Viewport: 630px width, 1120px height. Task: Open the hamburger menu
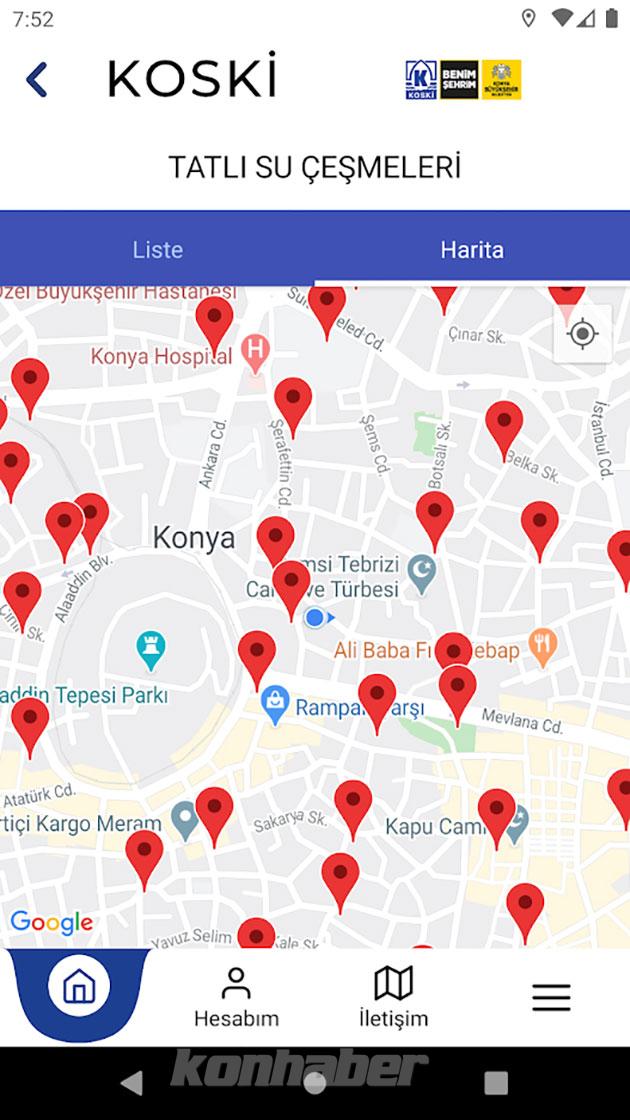tap(550, 997)
